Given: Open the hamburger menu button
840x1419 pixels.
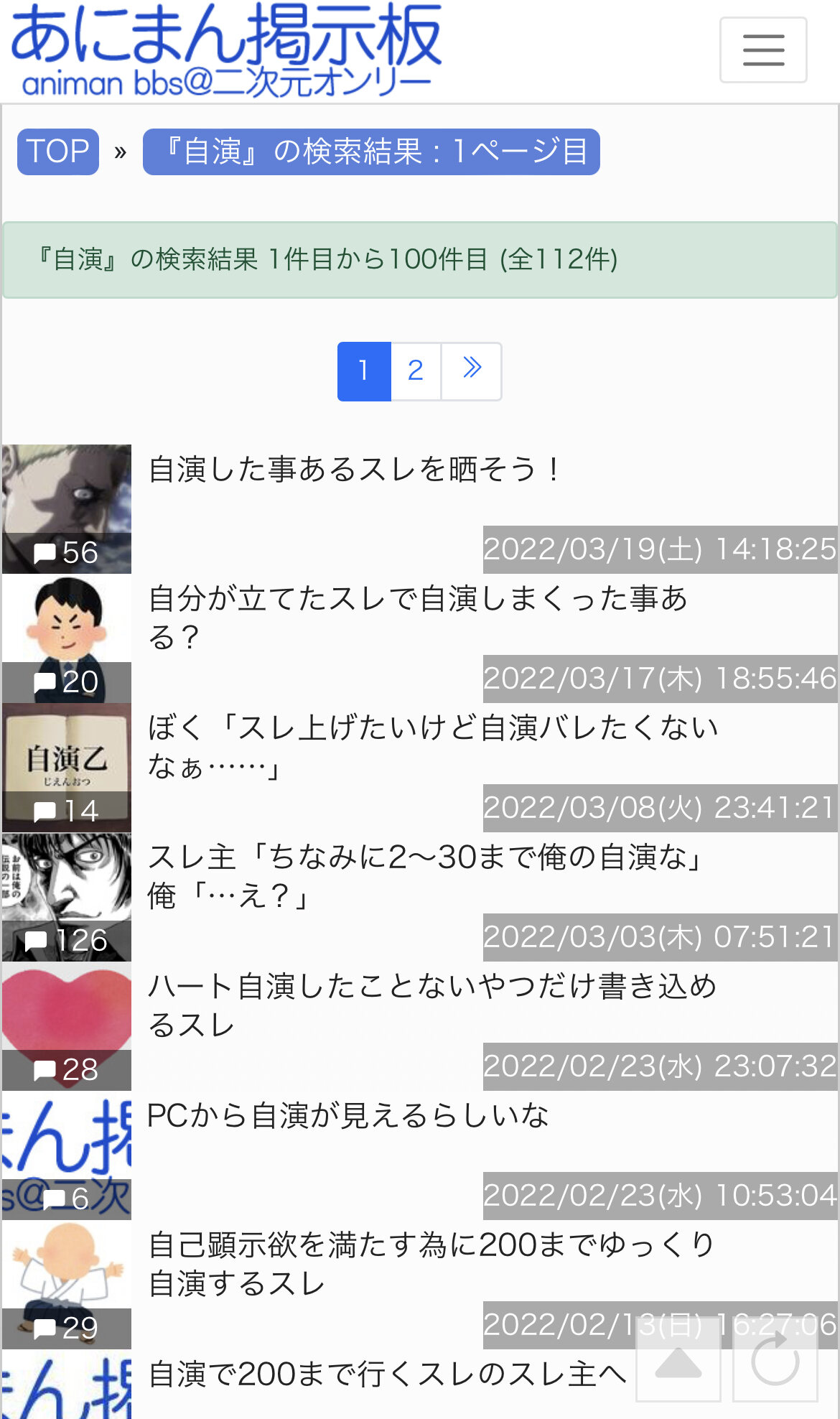Looking at the screenshot, I should pyautogui.click(x=763, y=50).
